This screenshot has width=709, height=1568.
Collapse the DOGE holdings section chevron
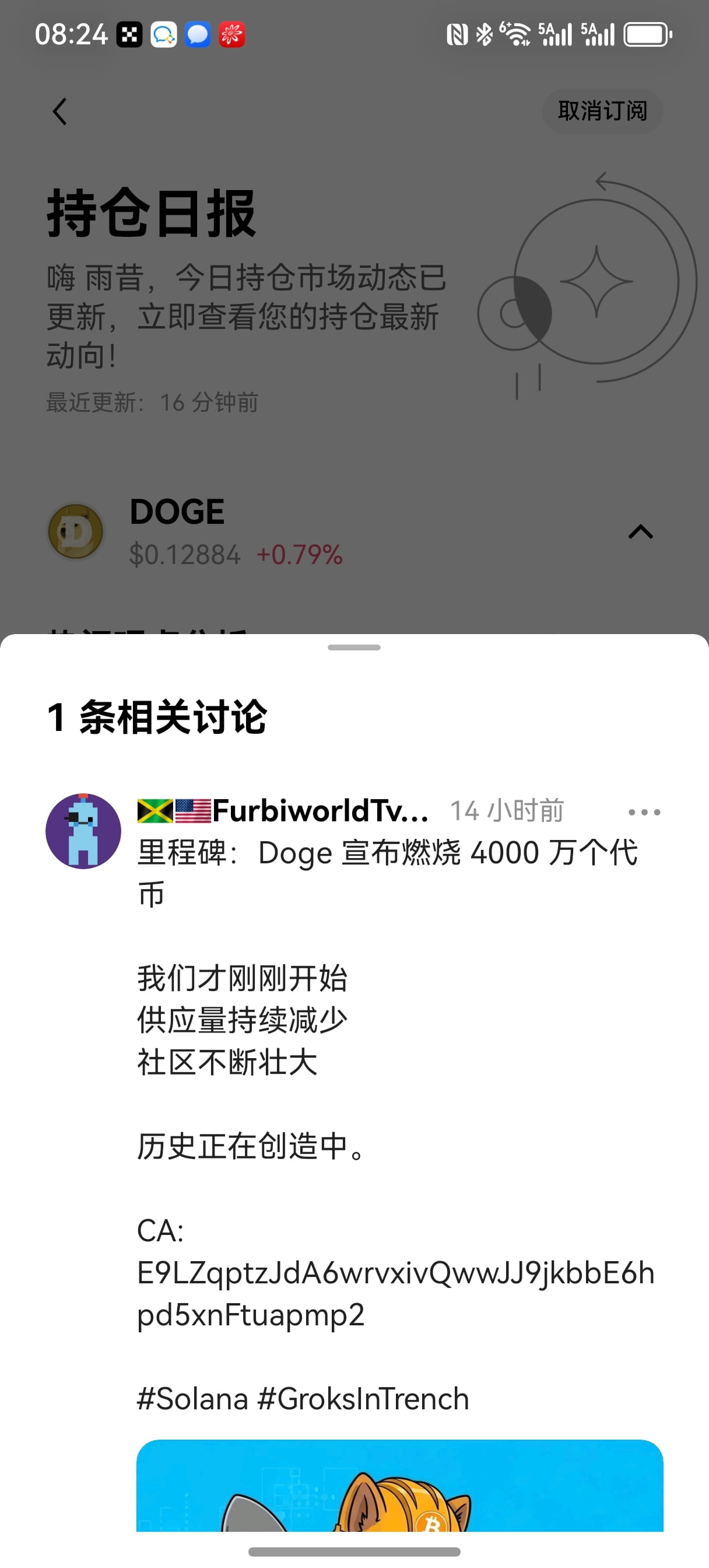tap(639, 531)
